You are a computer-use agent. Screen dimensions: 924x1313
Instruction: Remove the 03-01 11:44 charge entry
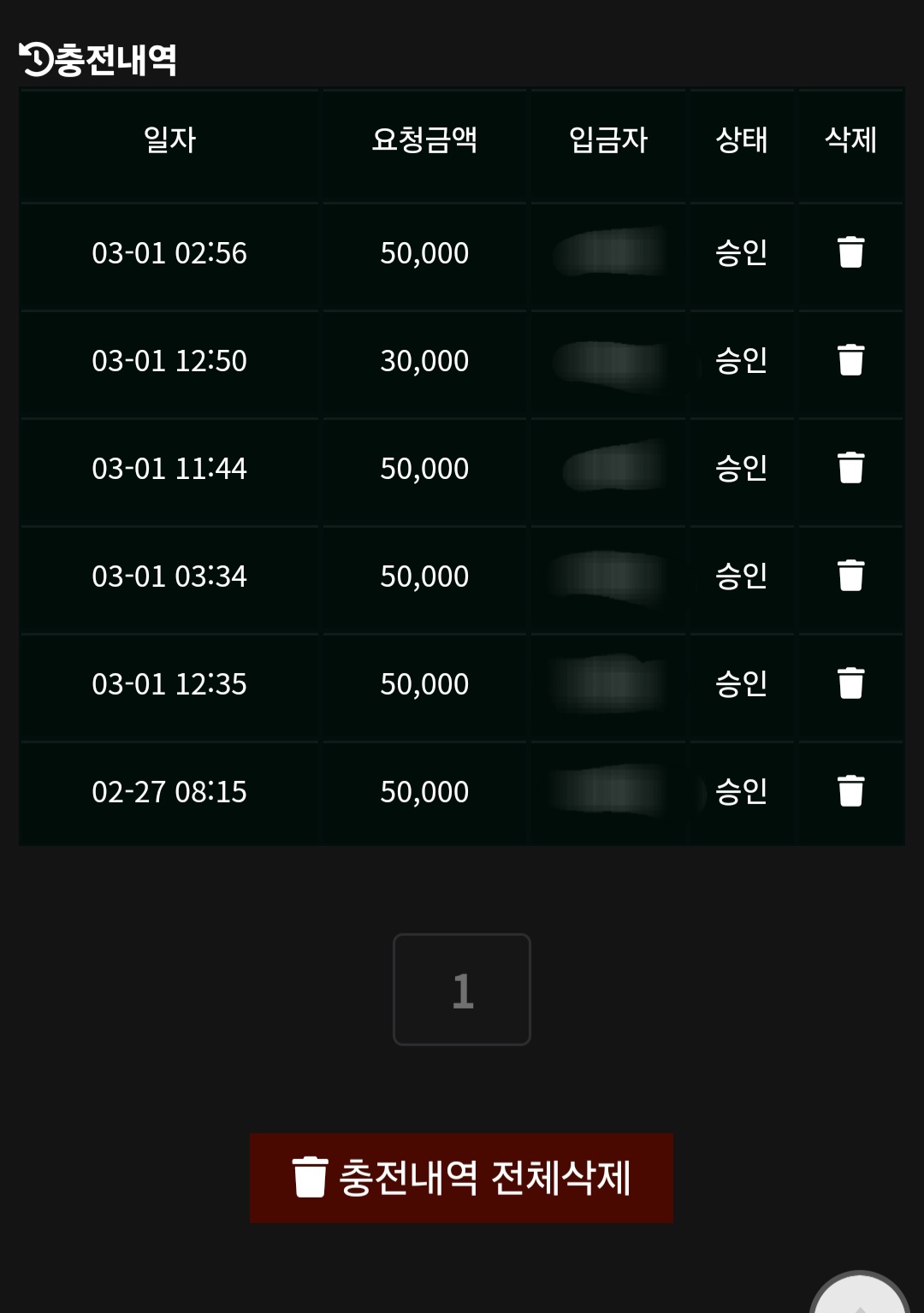coord(850,468)
